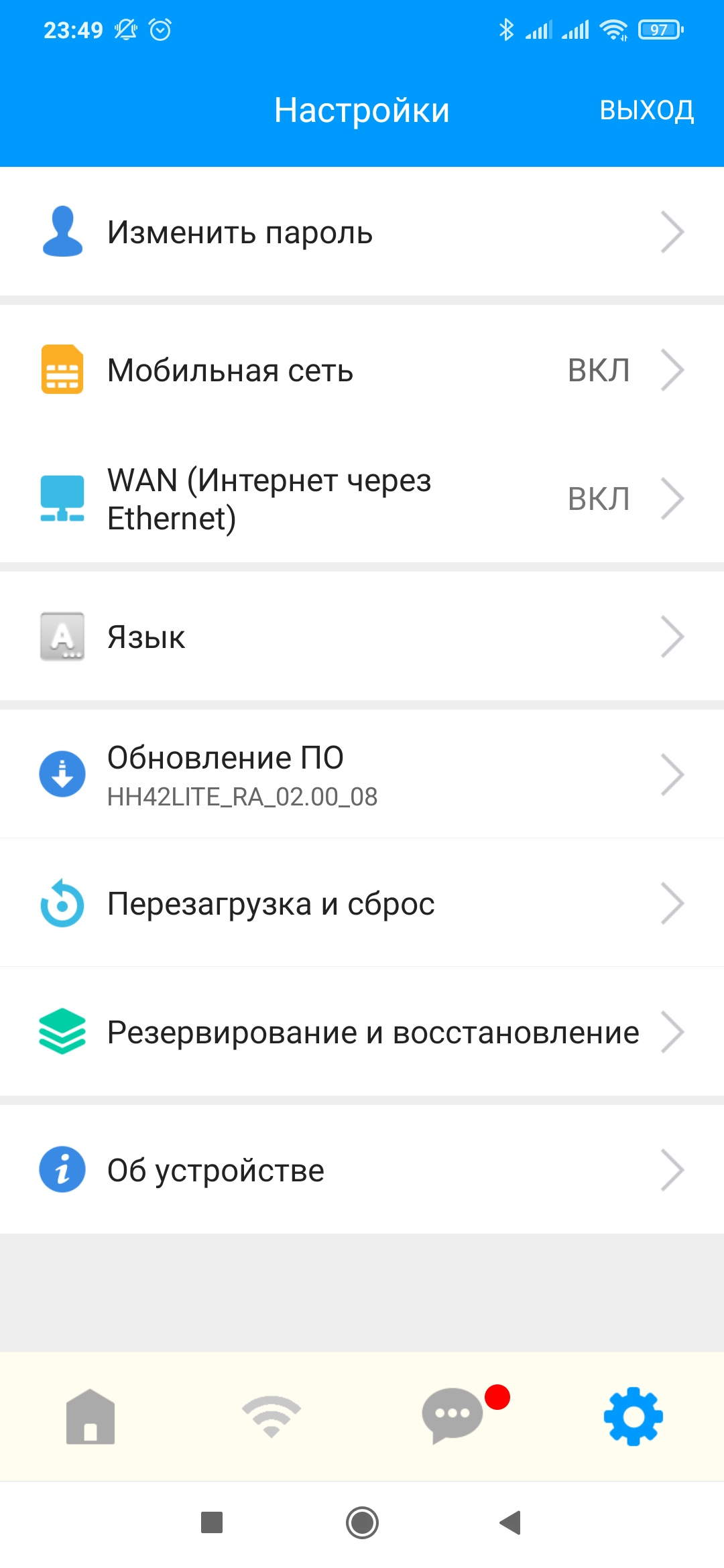The image size is (724, 1568).
Task: Open WAN (Интернет через Ethernet) row
Action: click(x=362, y=499)
